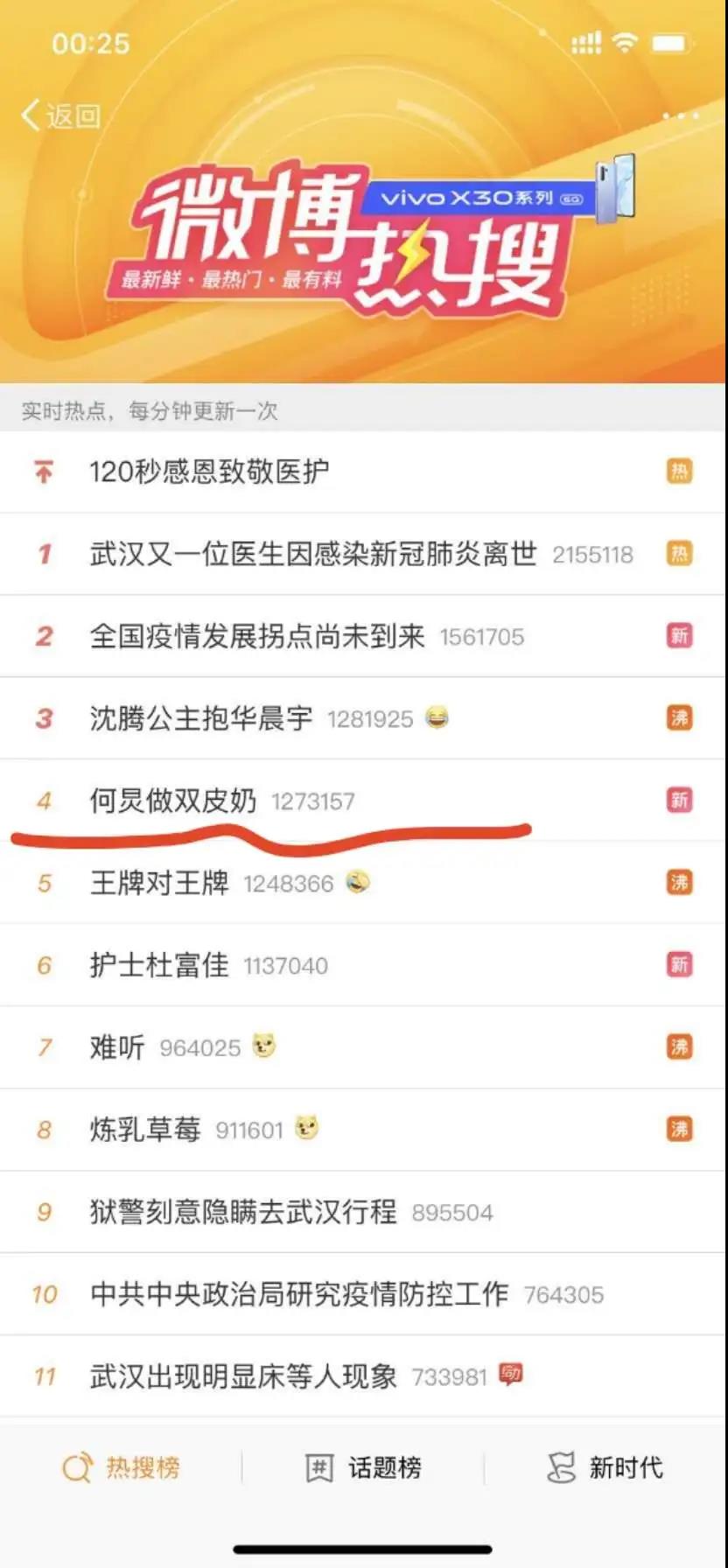Open topic 护士杜富佳
Image resolution: width=728 pixels, height=1568 pixels.
point(158,965)
